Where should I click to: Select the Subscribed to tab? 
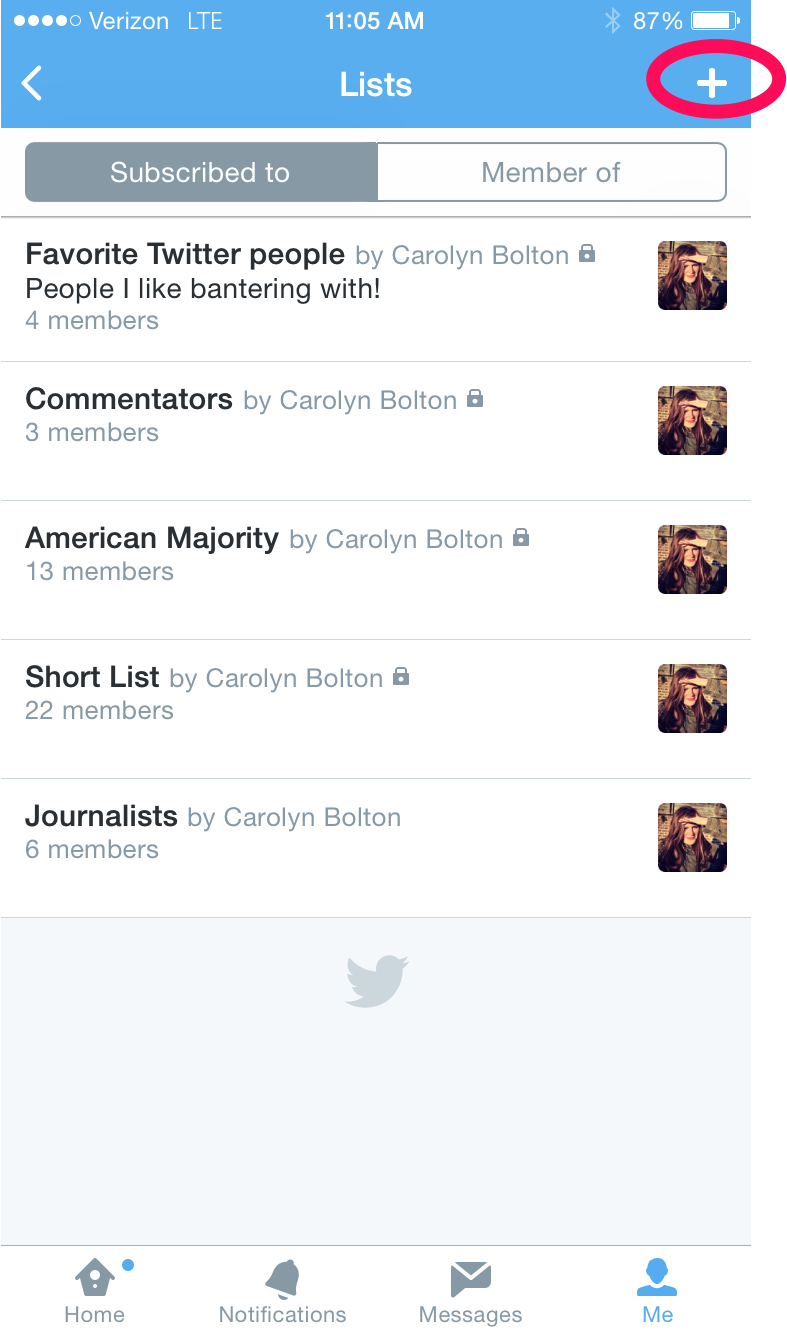point(201,172)
